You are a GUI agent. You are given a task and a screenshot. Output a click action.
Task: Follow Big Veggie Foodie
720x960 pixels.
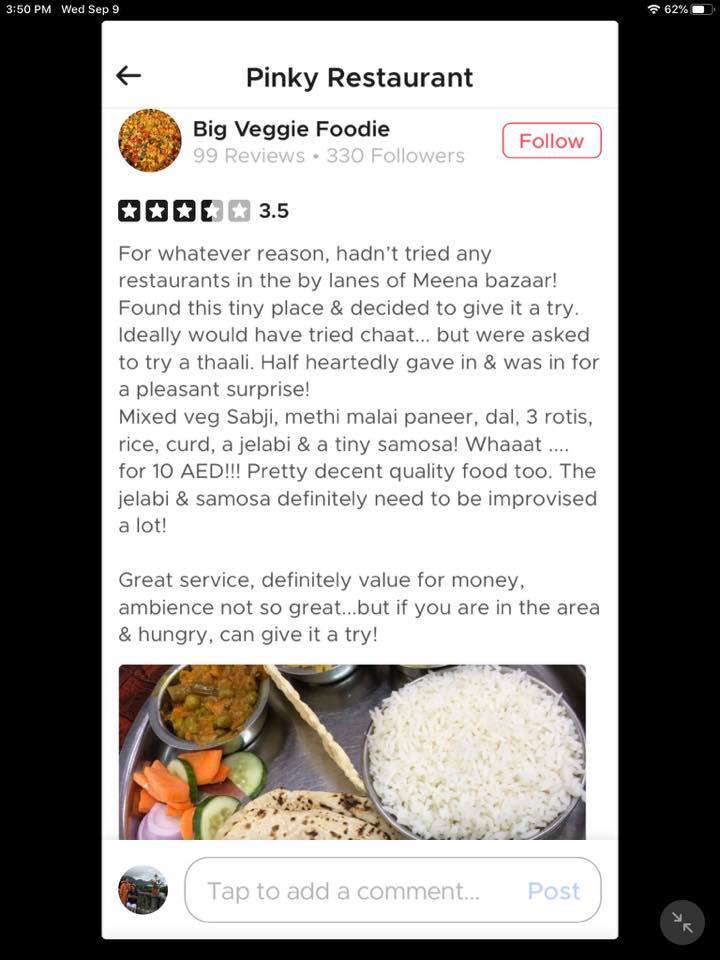(x=552, y=141)
